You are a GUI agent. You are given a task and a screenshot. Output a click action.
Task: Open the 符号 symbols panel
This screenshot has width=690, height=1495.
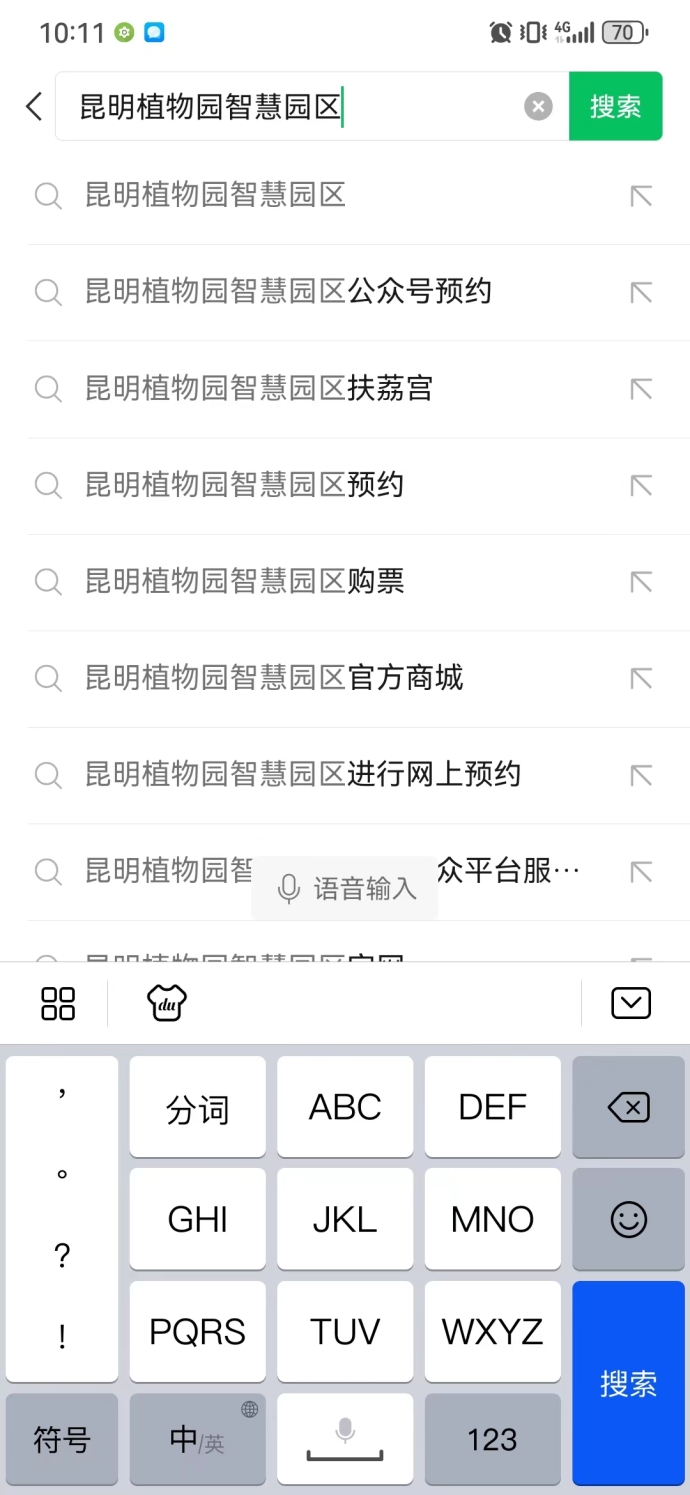[x=62, y=1439]
